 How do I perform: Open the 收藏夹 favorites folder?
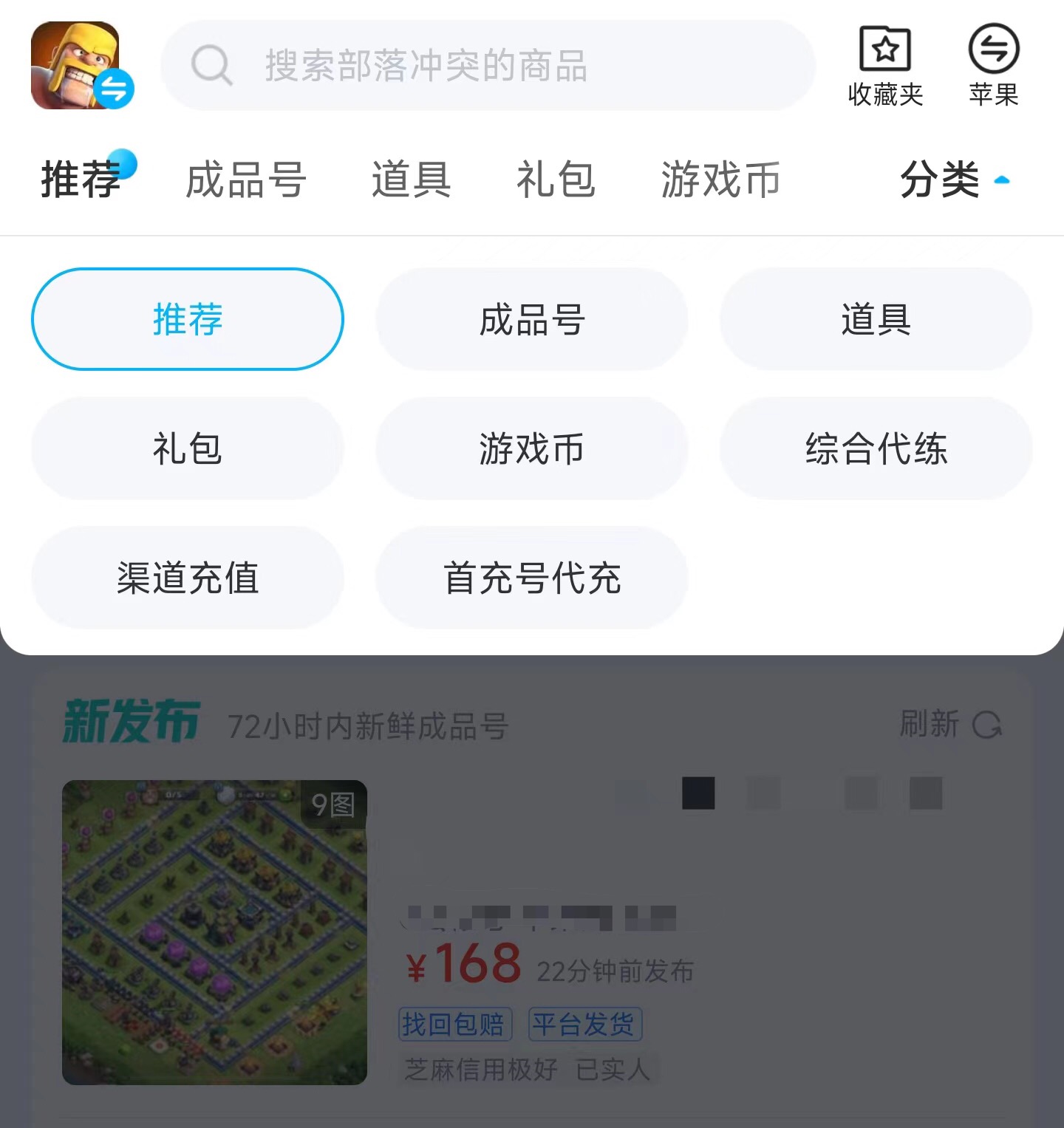pos(884,66)
